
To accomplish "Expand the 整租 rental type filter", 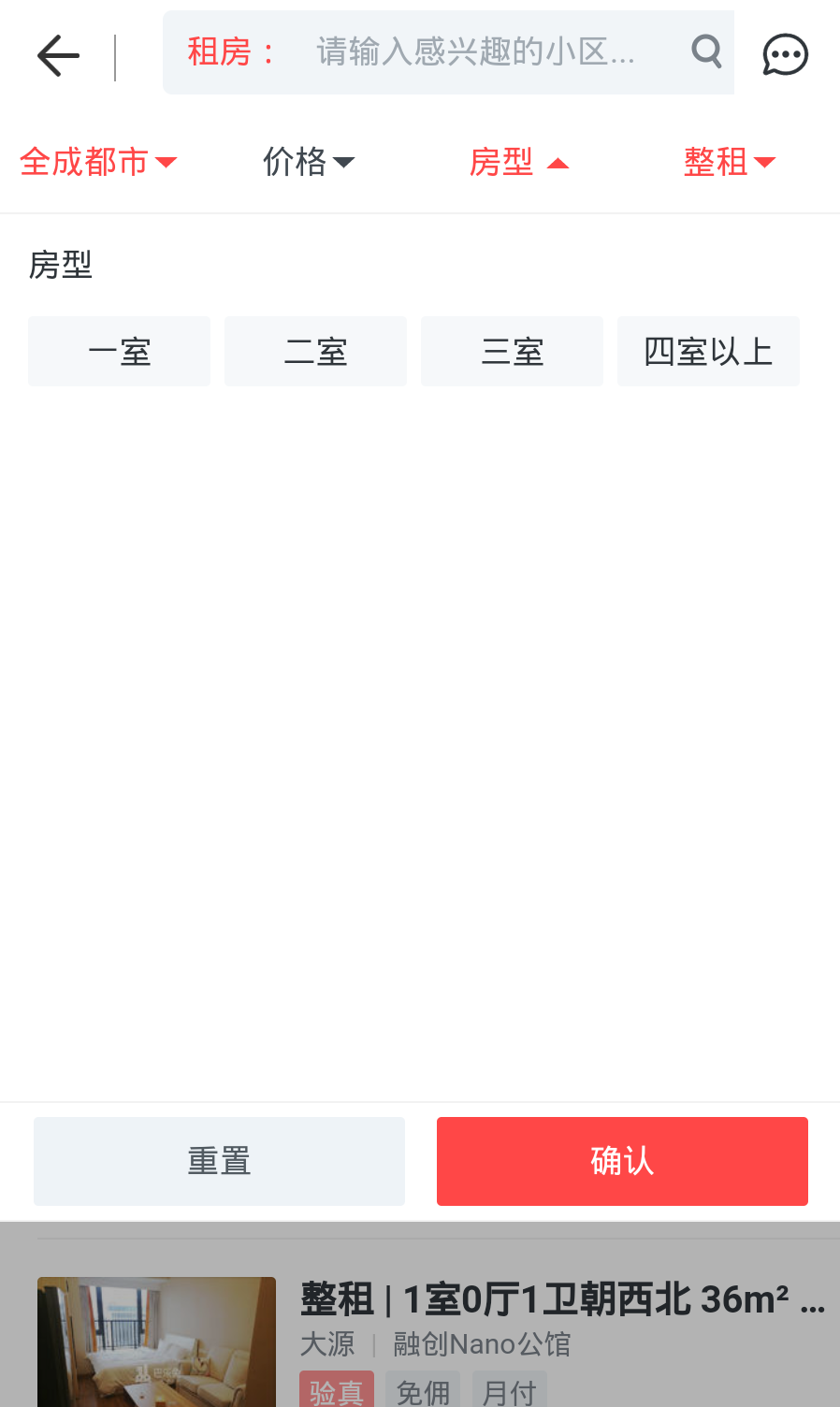I will point(729,162).
